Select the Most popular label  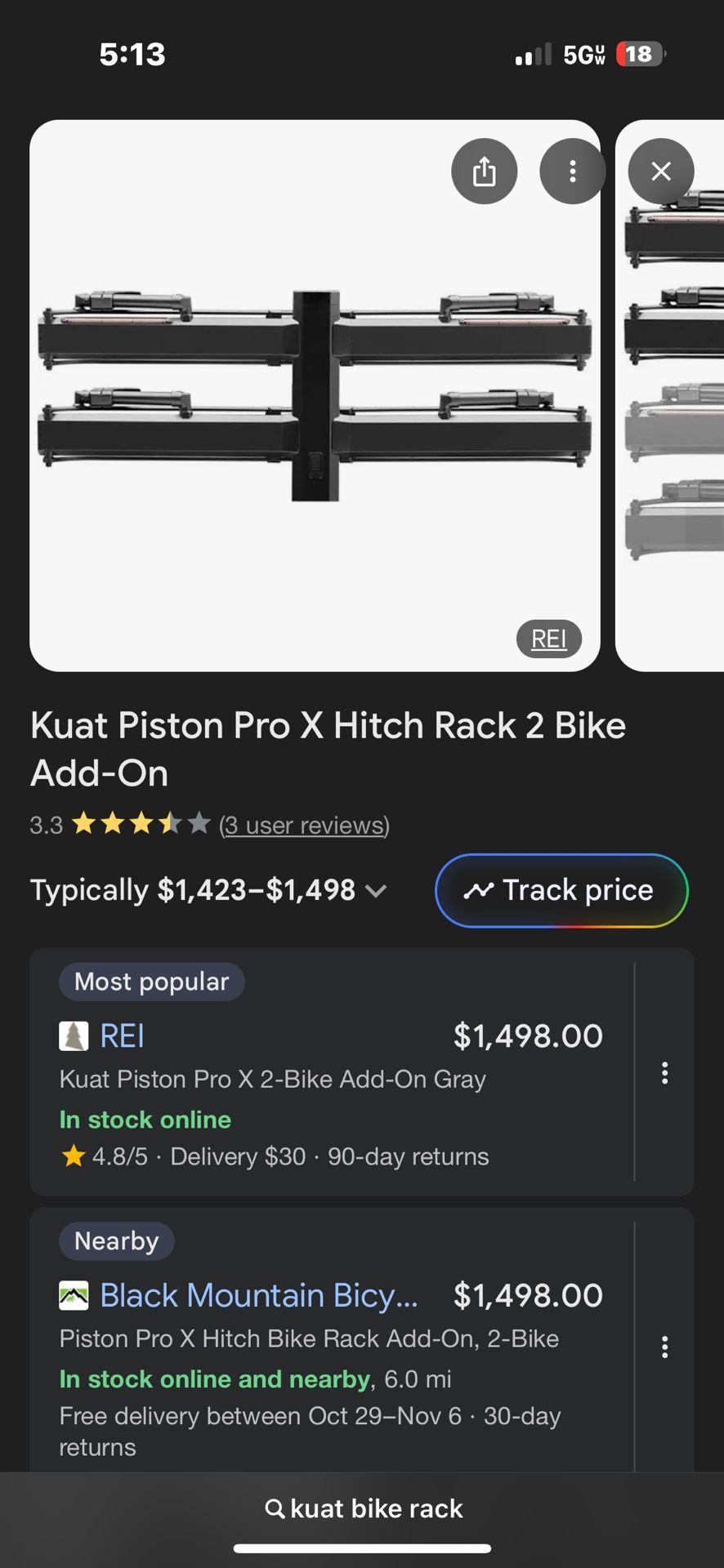click(x=151, y=982)
